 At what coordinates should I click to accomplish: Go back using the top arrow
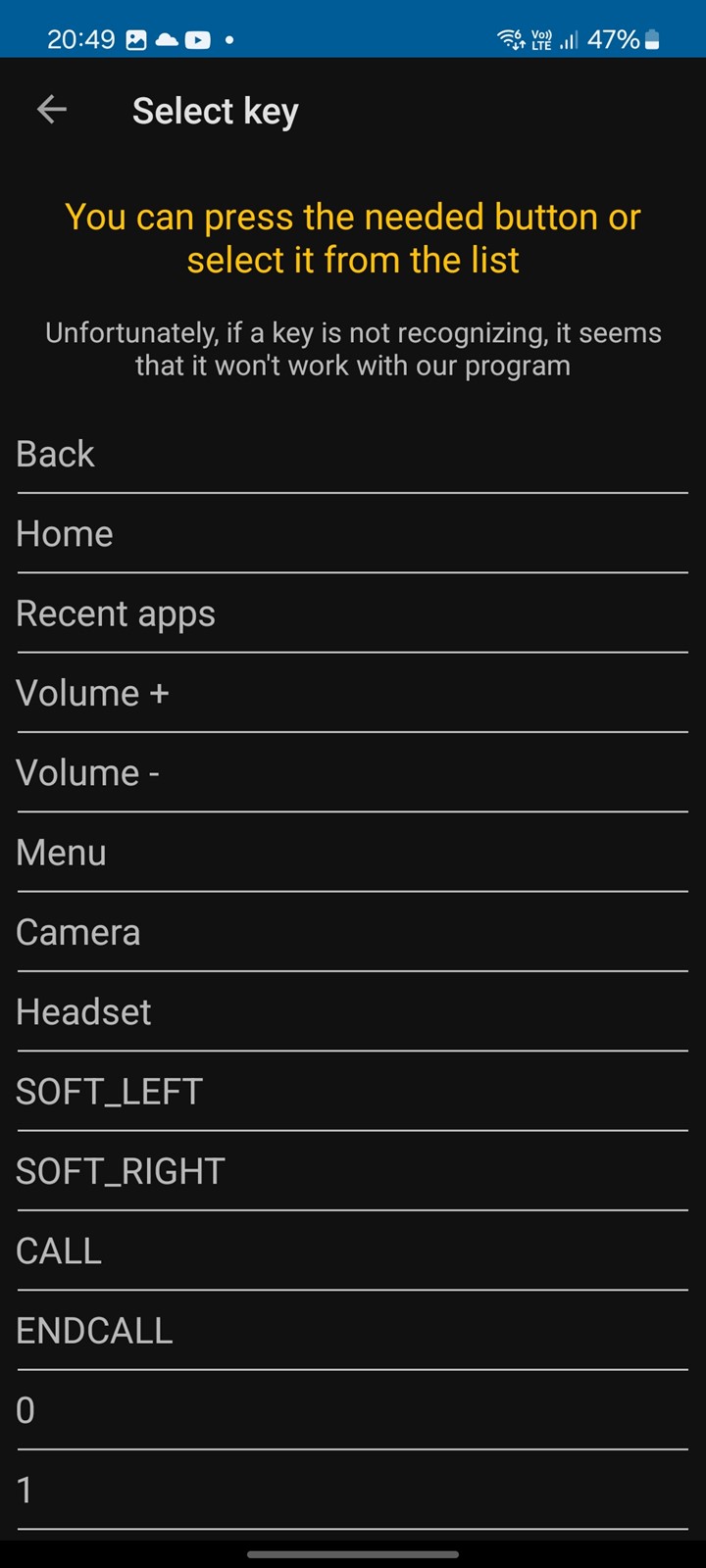click(x=52, y=110)
